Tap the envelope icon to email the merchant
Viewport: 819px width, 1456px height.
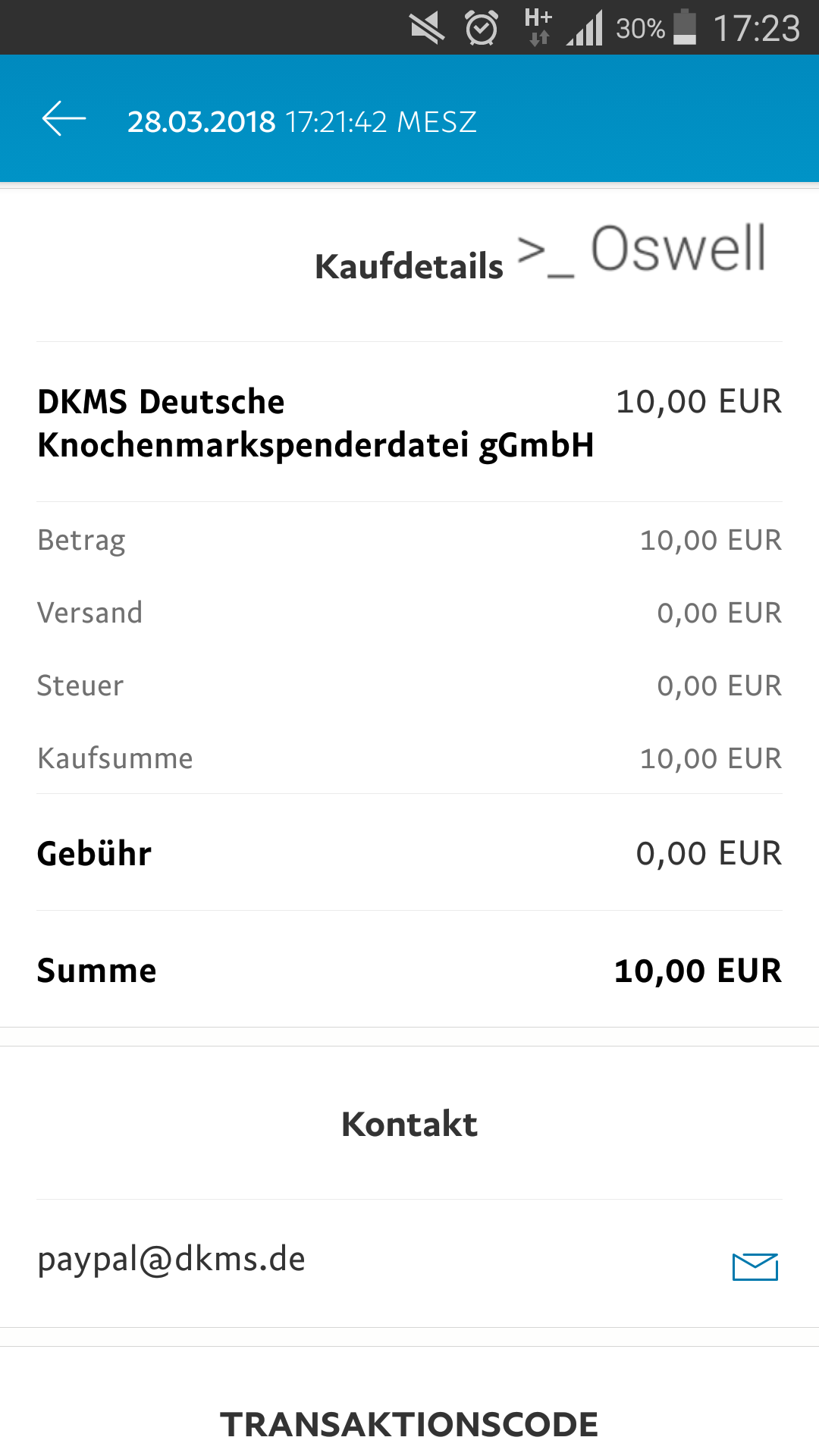755,1266
